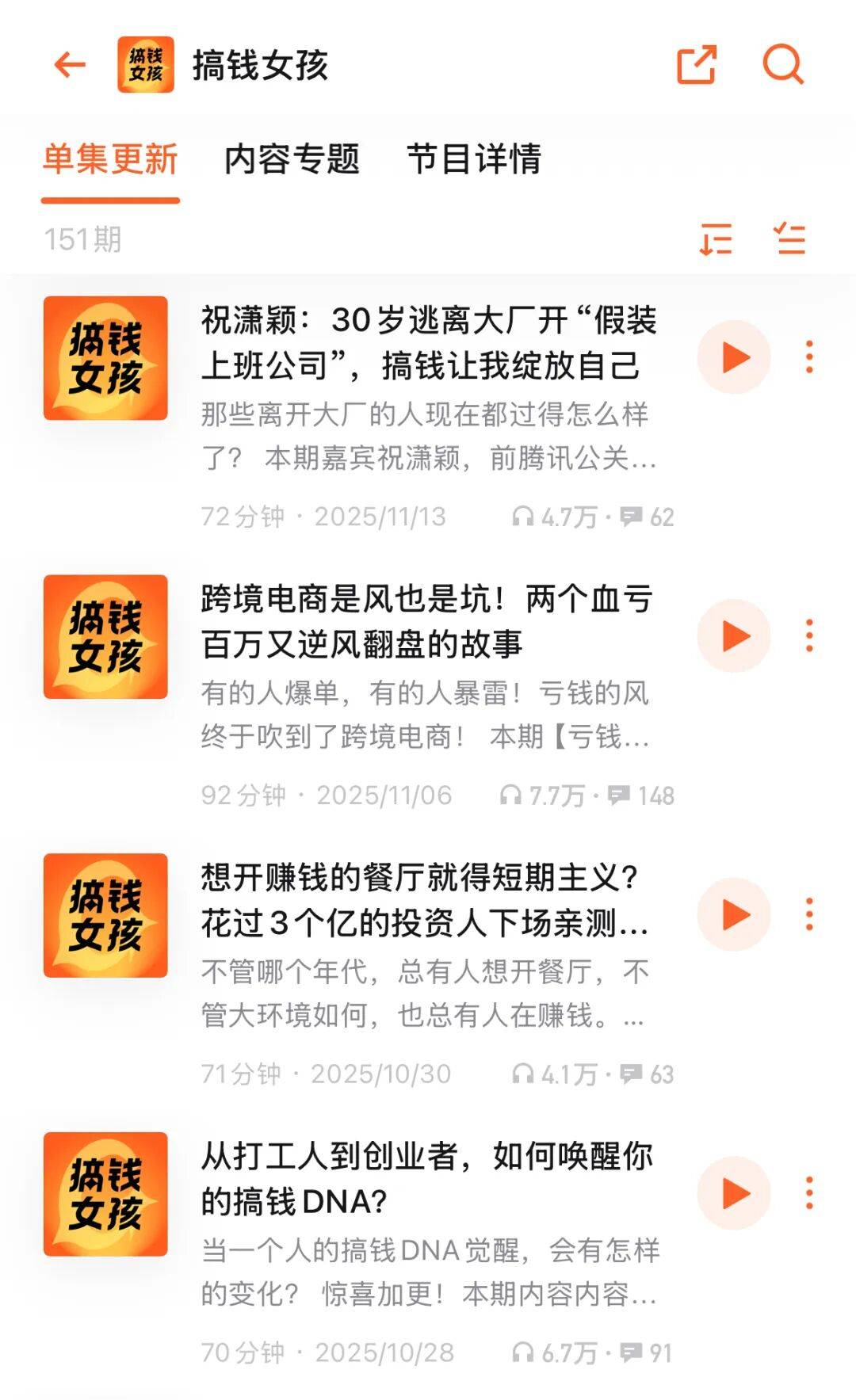Open three-dot menu for 跨境电商 episode
This screenshot has width=856, height=1400.
(x=809, y=635)
